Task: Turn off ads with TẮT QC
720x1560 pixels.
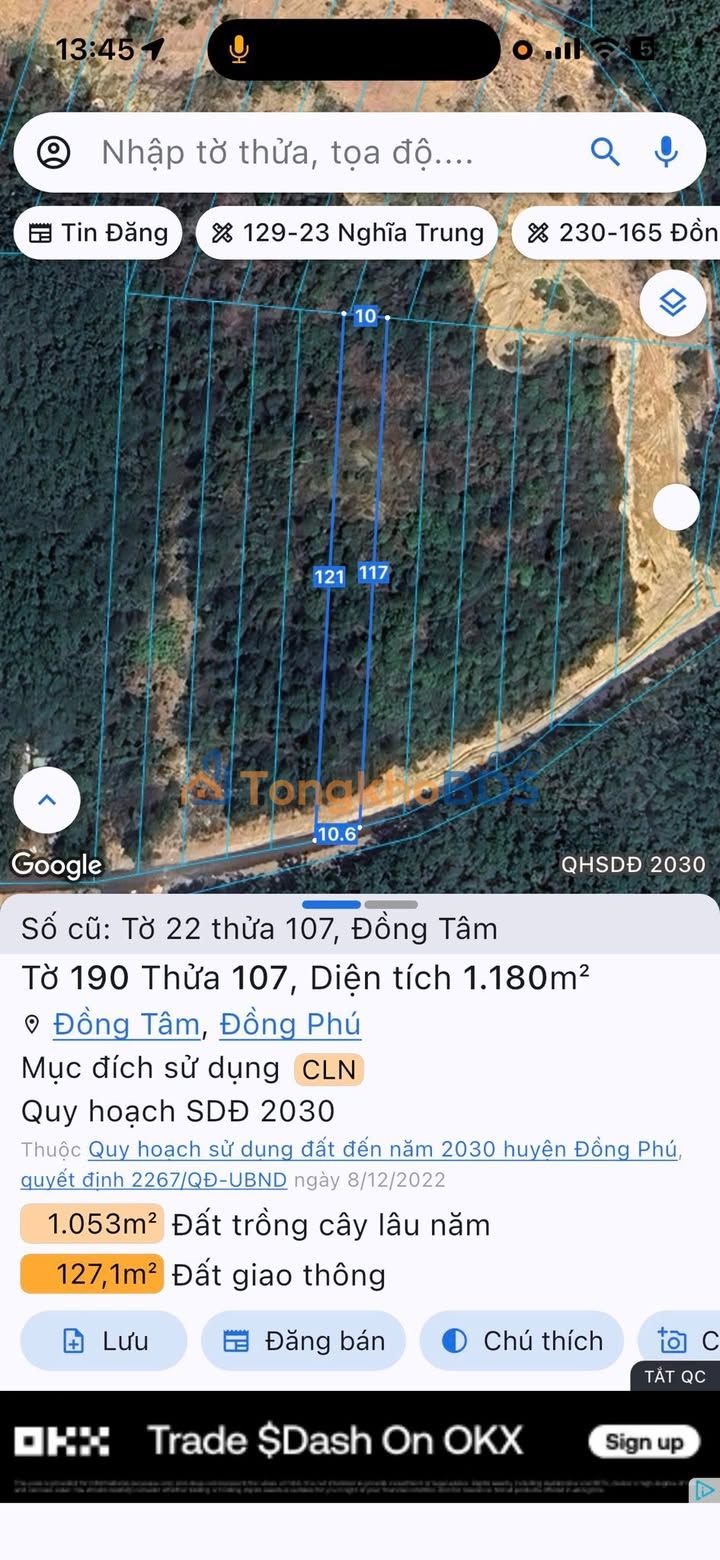Action: point(675,1376)
